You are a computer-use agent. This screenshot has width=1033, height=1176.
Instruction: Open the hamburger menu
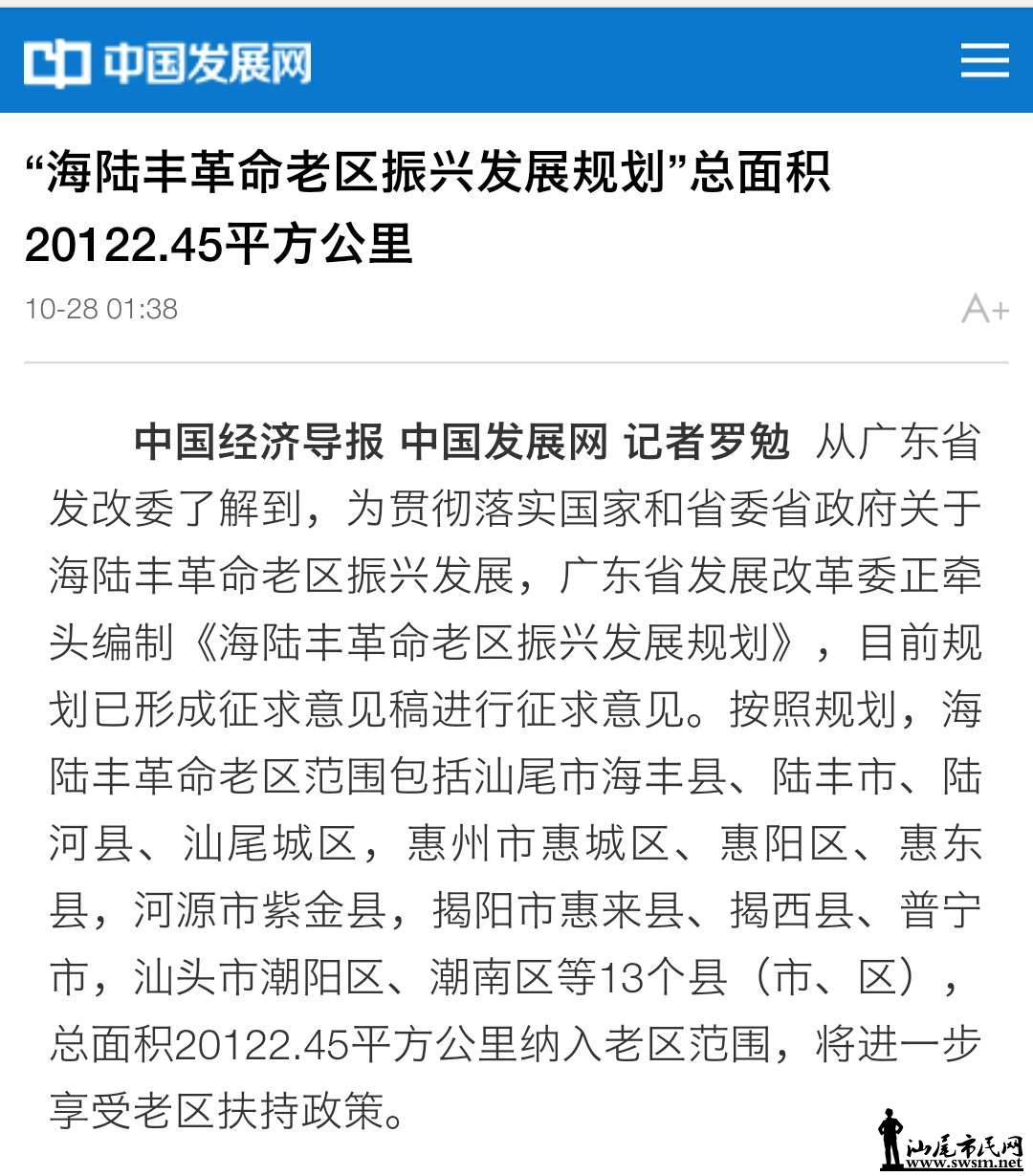984,60
